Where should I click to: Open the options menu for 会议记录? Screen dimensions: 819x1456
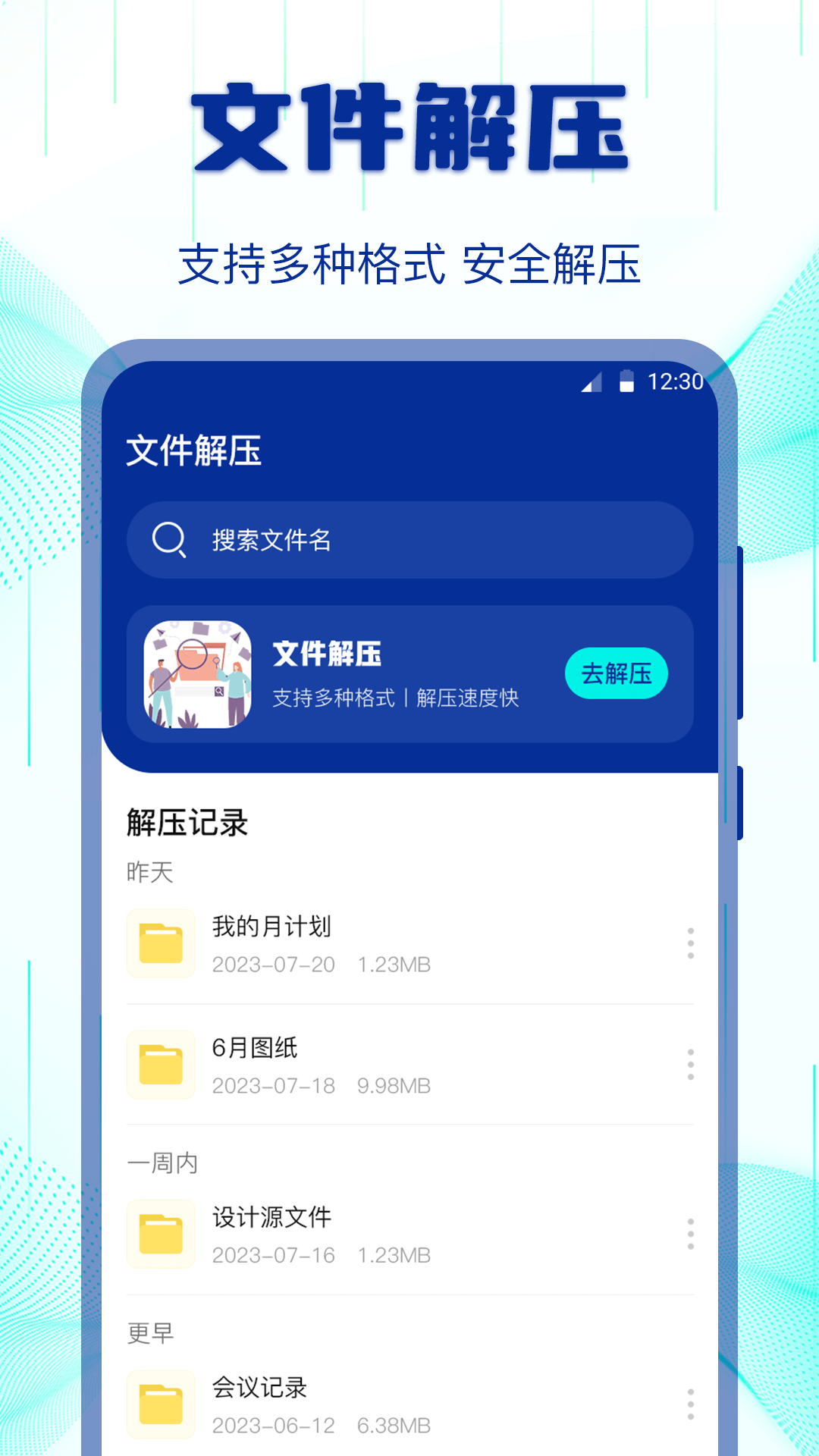coord(689,1404)
